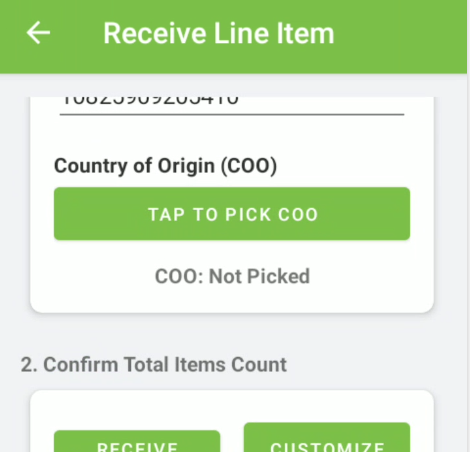The image size is (470, 452).
Task: Open the CUSTOMIZE option
Action: point(327,437)
